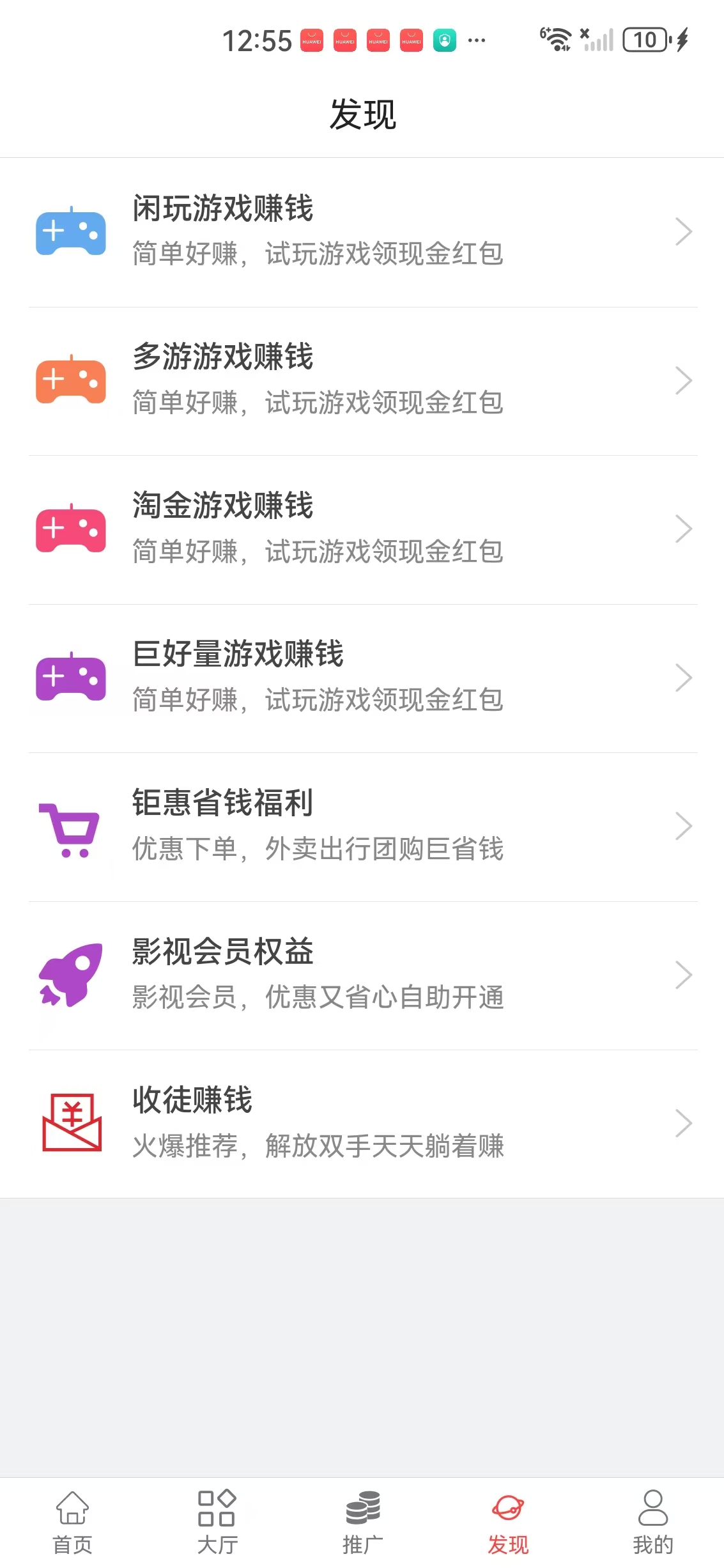The width and height of the screenshot is (724, 1568).
Task: Switch to the 首页 tab
Action: [x=72, y=1523]
